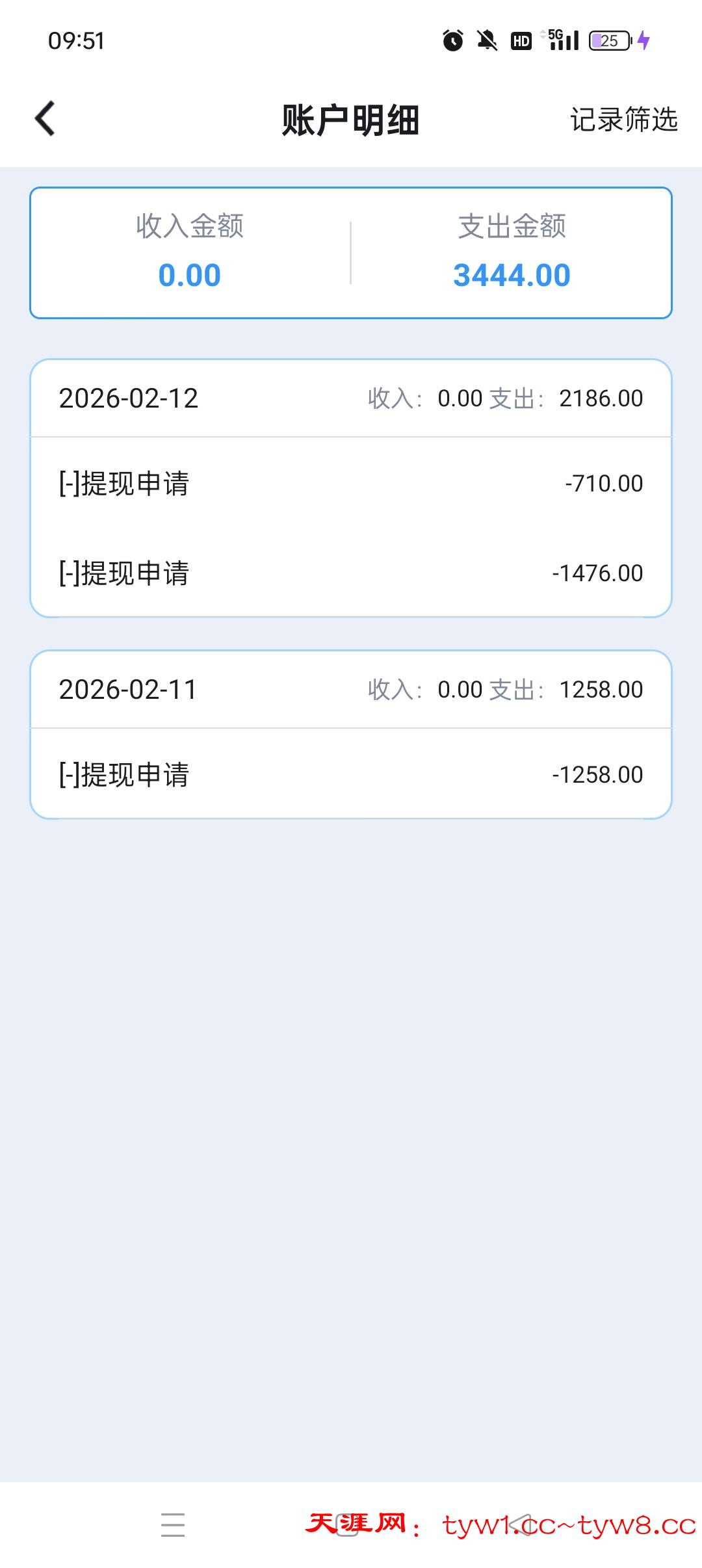
Task: Tap the 支出金额 expense value 3444.00
Action: (513, 276)
